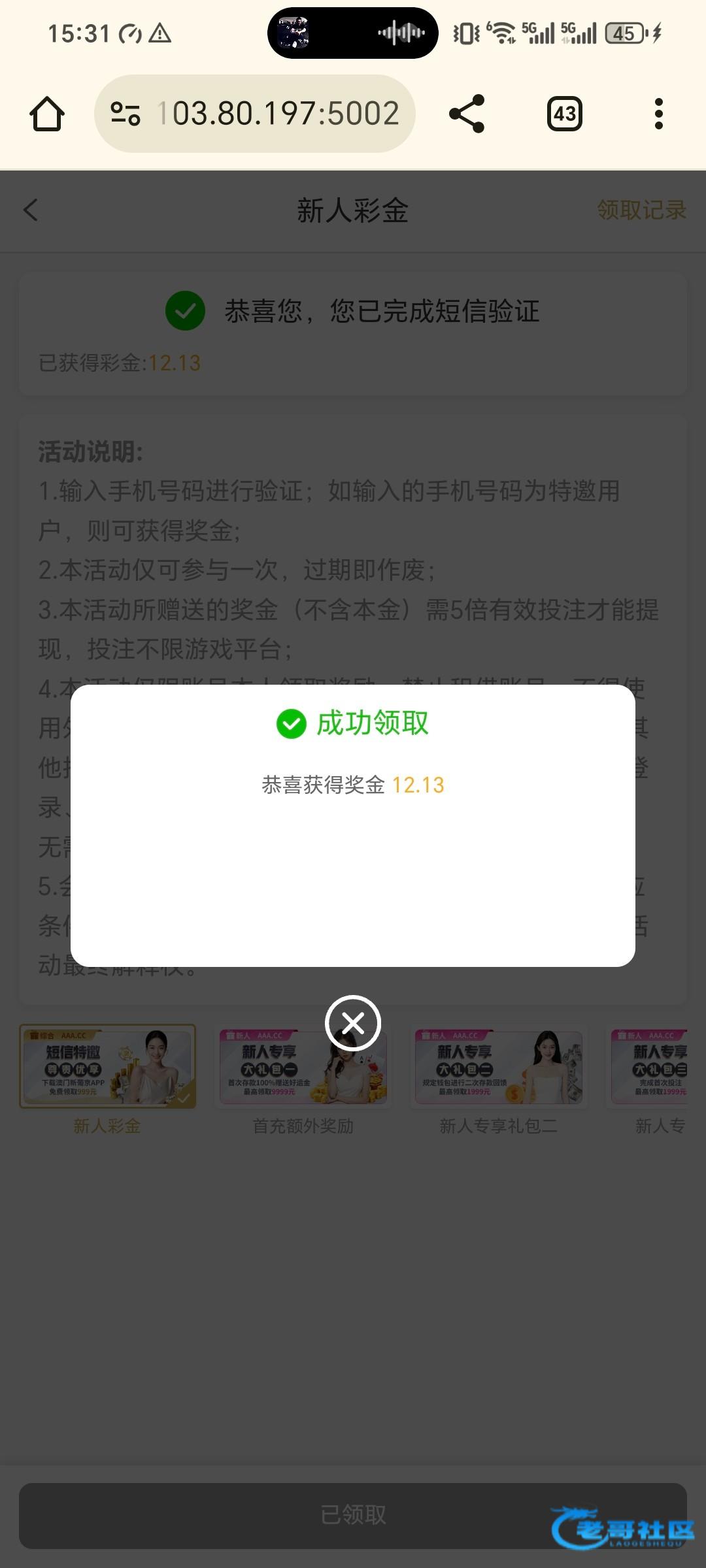Tap the 已领取 button

pyautogui.click(x=353, y=1514)
